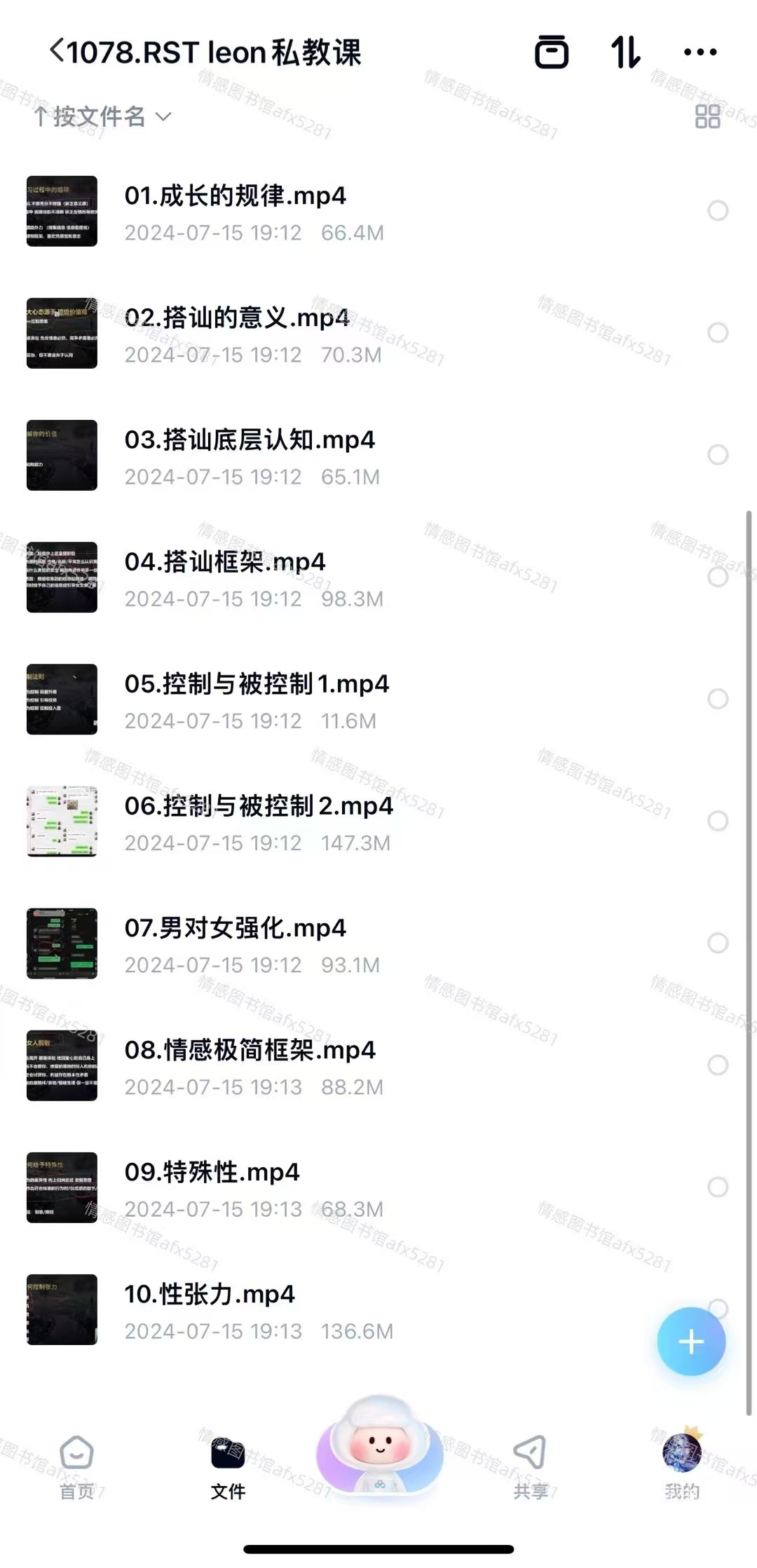
Task: Open the transfer list arrows icon
Action: [625, 52]
